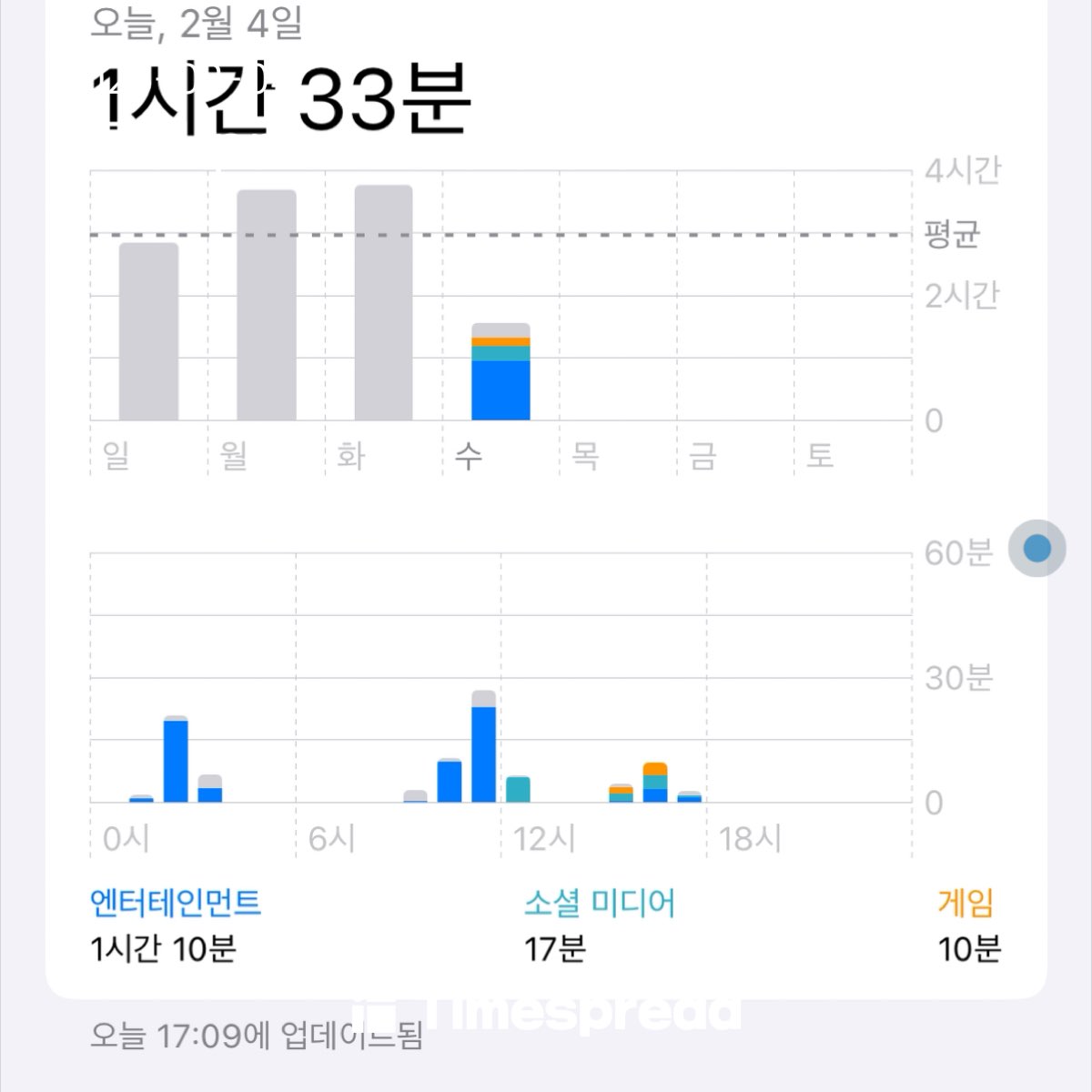Open the AssistiveTouch floating button

pyautogui.click(x=1036, y=549)
